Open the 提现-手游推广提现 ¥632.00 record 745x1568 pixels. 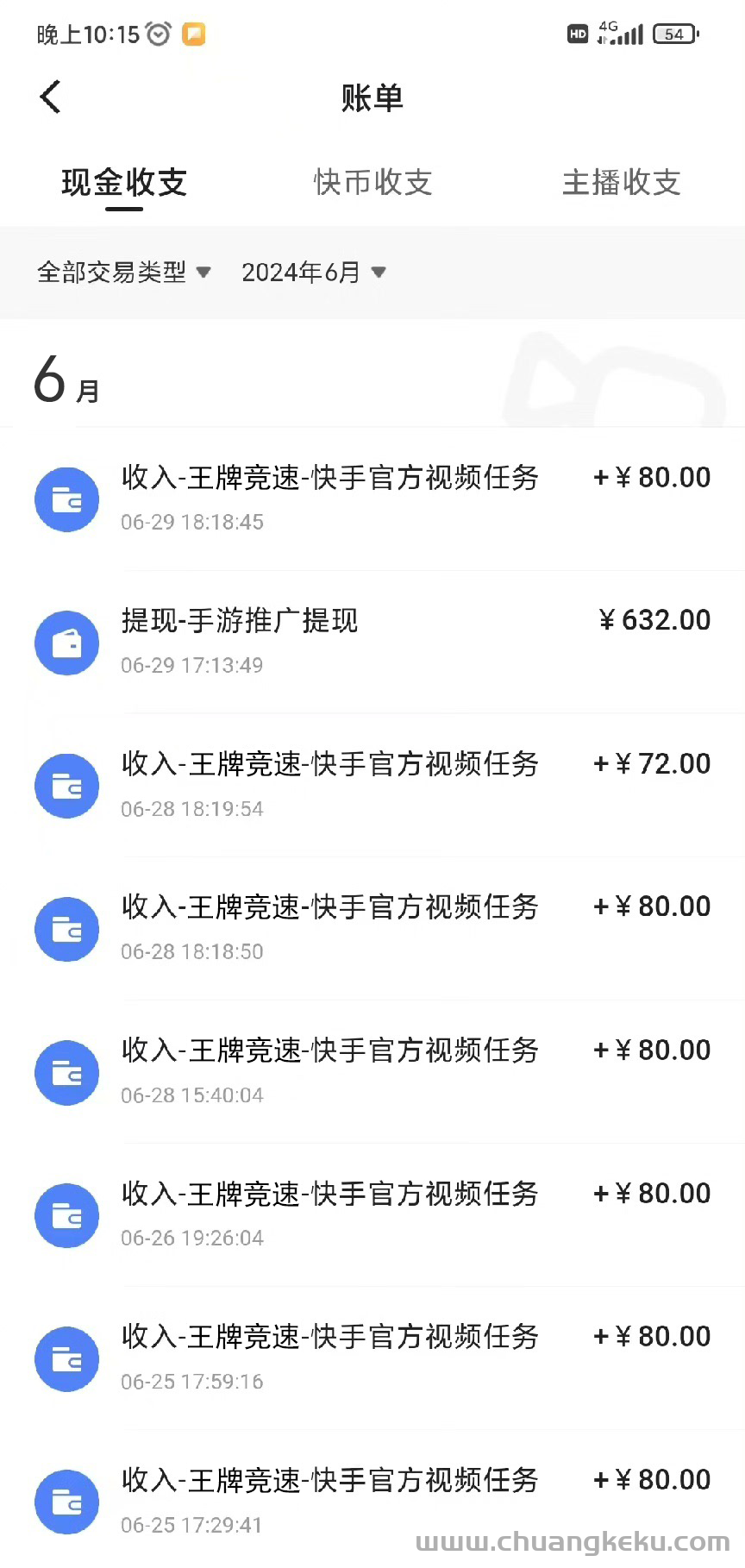[x=372, y=642]
